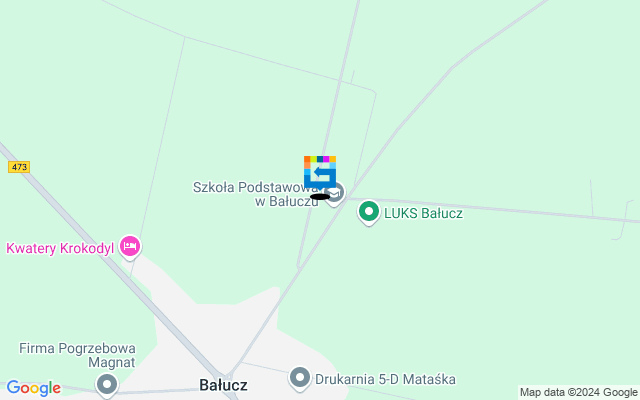Select the Kwatery Krokodyl lodging pin
Image resolution: width=640 pixels, height=400 pixels.
(x=129, y=246)
